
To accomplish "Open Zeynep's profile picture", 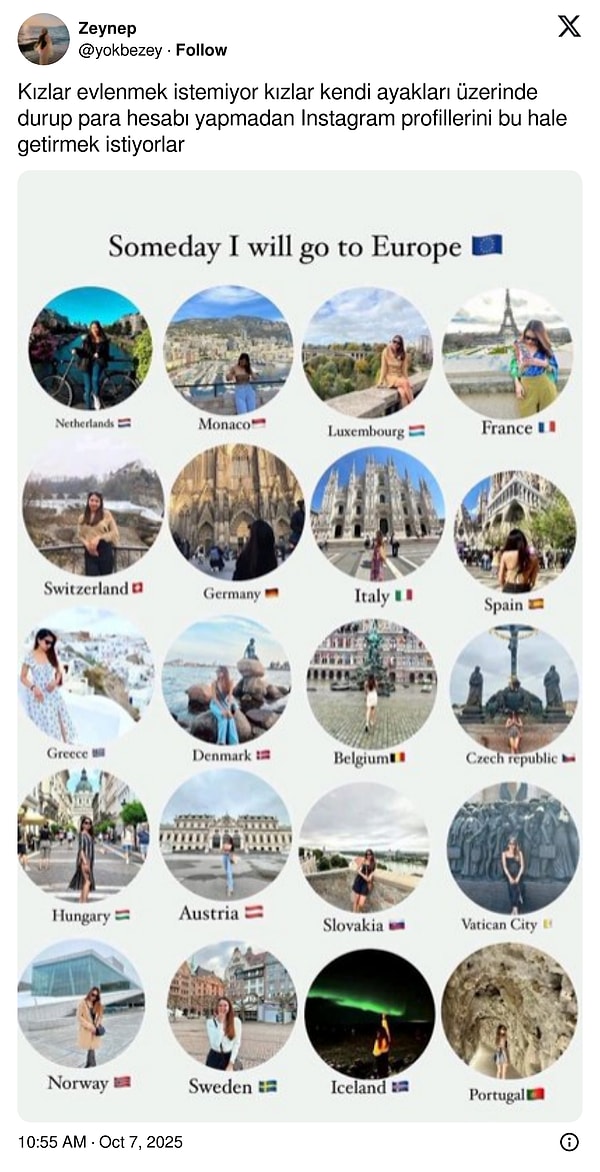I will pyautogui.click(x=43, y=39).
